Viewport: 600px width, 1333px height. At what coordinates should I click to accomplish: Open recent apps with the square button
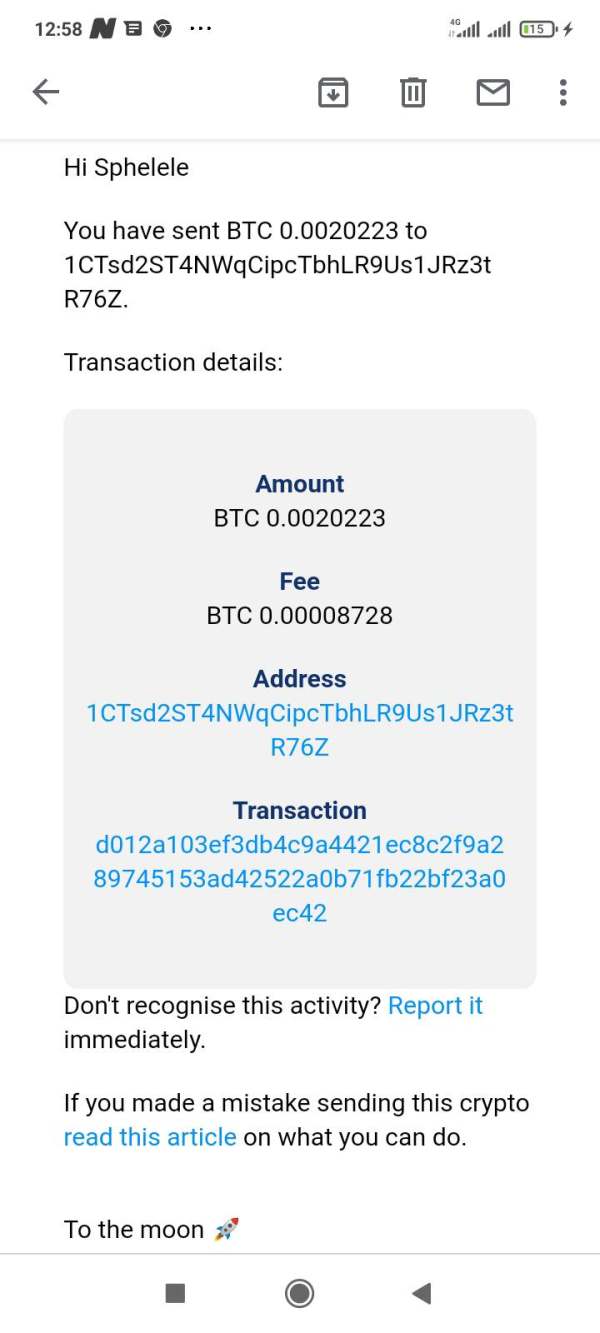175,1293
